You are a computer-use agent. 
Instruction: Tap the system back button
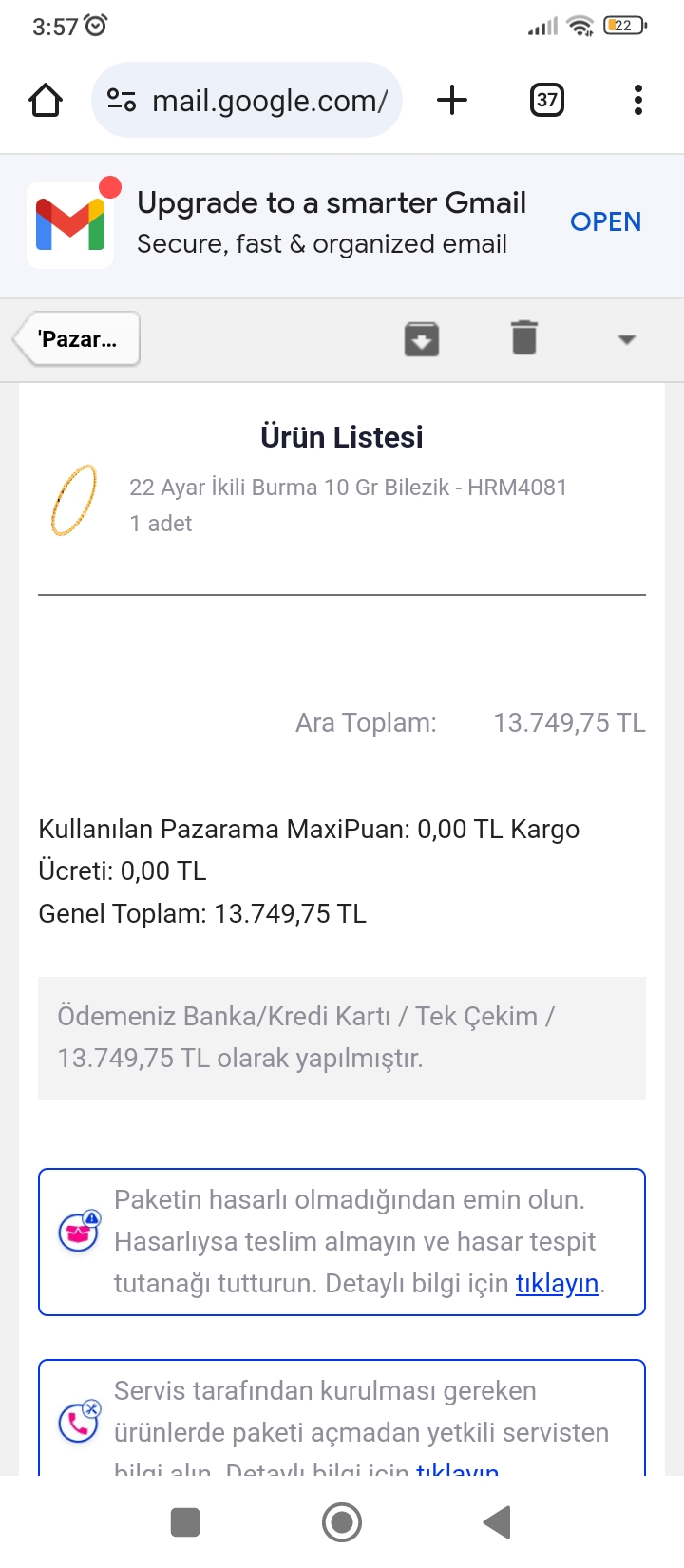(498, 1522)
